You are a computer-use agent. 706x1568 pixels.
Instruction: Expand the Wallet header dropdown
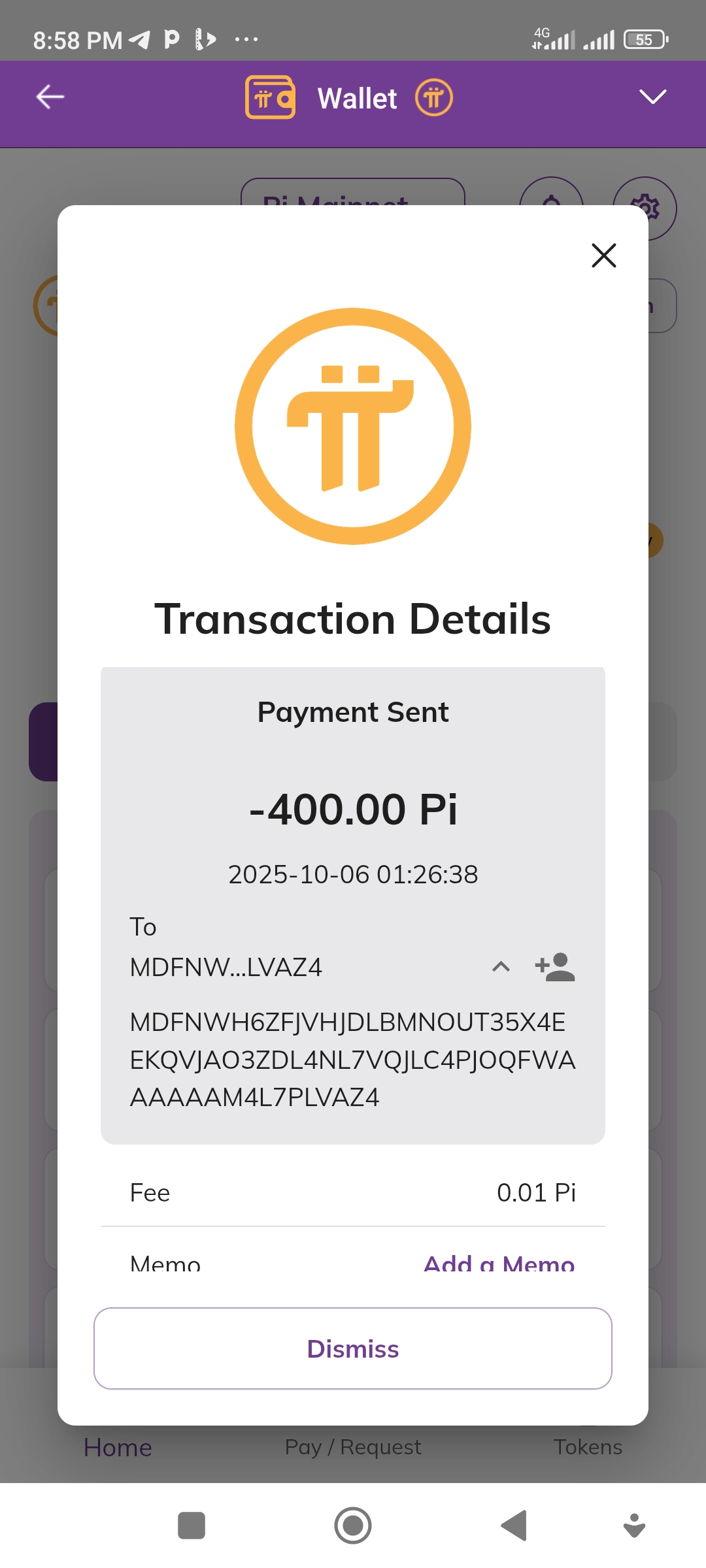tap(652, 97)
